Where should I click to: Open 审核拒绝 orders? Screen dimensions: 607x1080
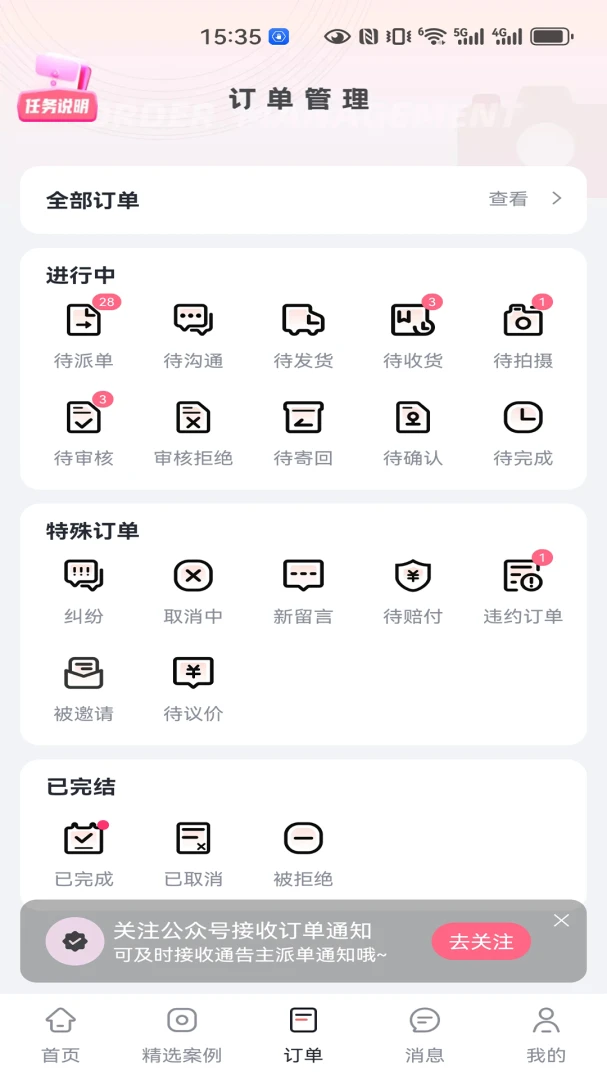(194, 431)
